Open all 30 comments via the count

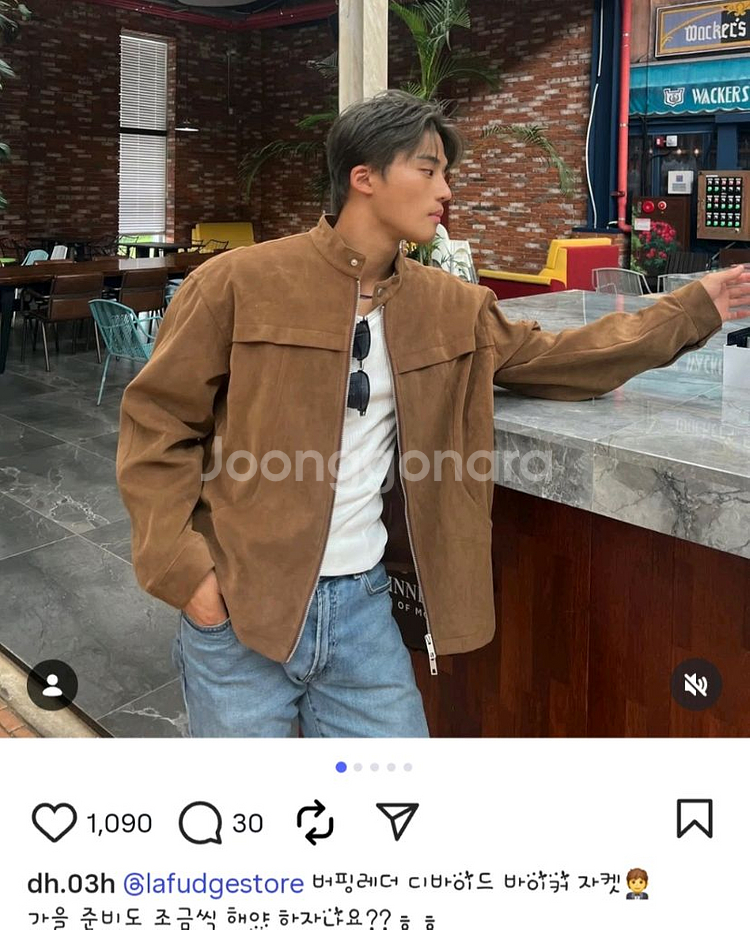tap(249, 824)
